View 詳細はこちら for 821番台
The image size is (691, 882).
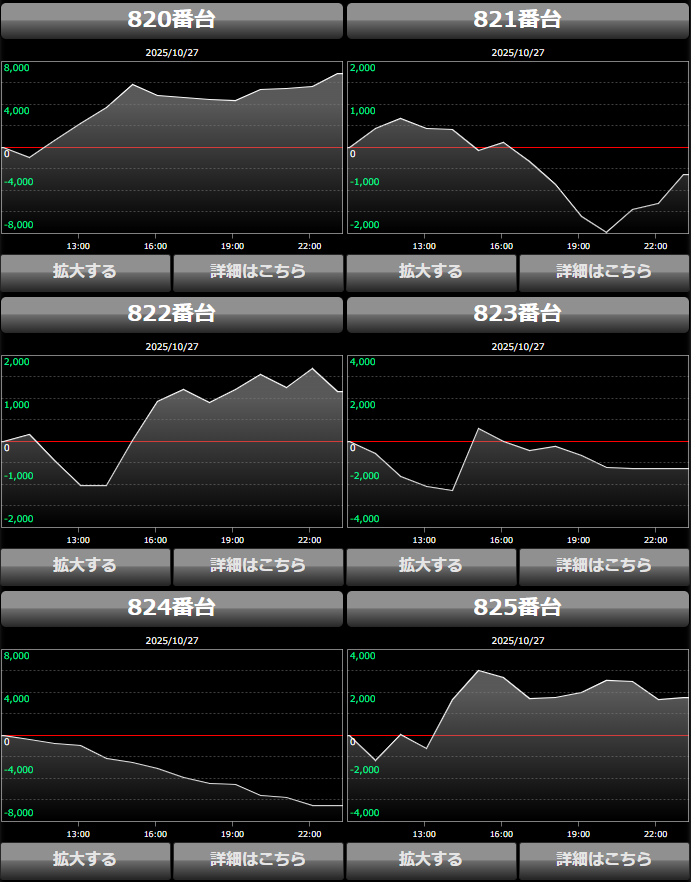pyautogui.click(x=604, y=271)
